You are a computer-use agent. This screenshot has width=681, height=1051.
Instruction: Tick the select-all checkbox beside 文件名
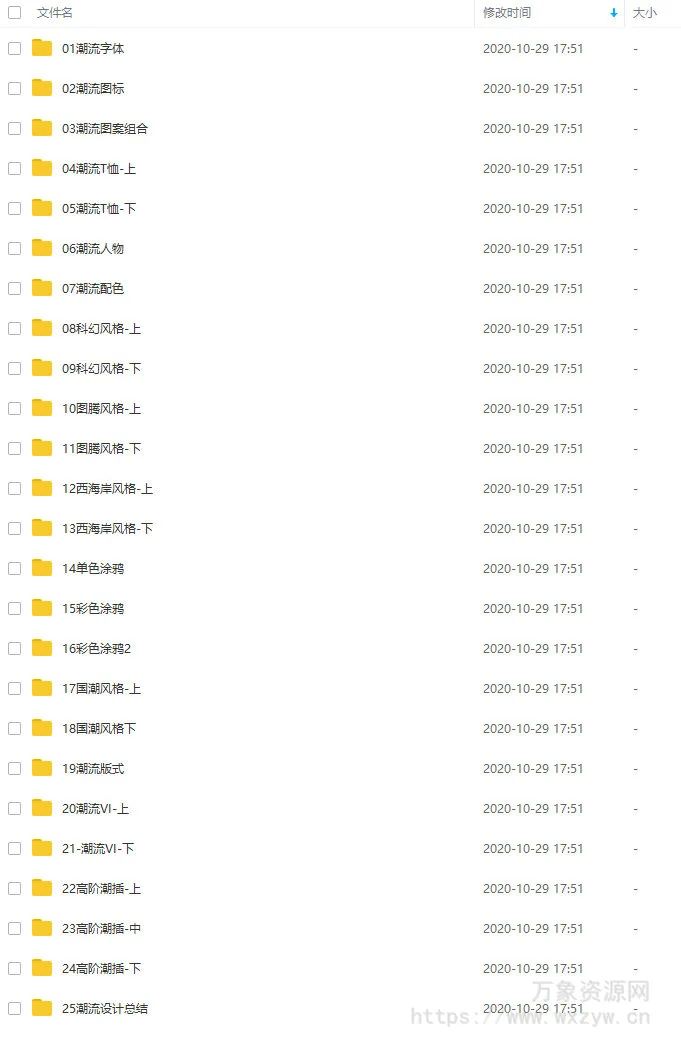point(14,13)
